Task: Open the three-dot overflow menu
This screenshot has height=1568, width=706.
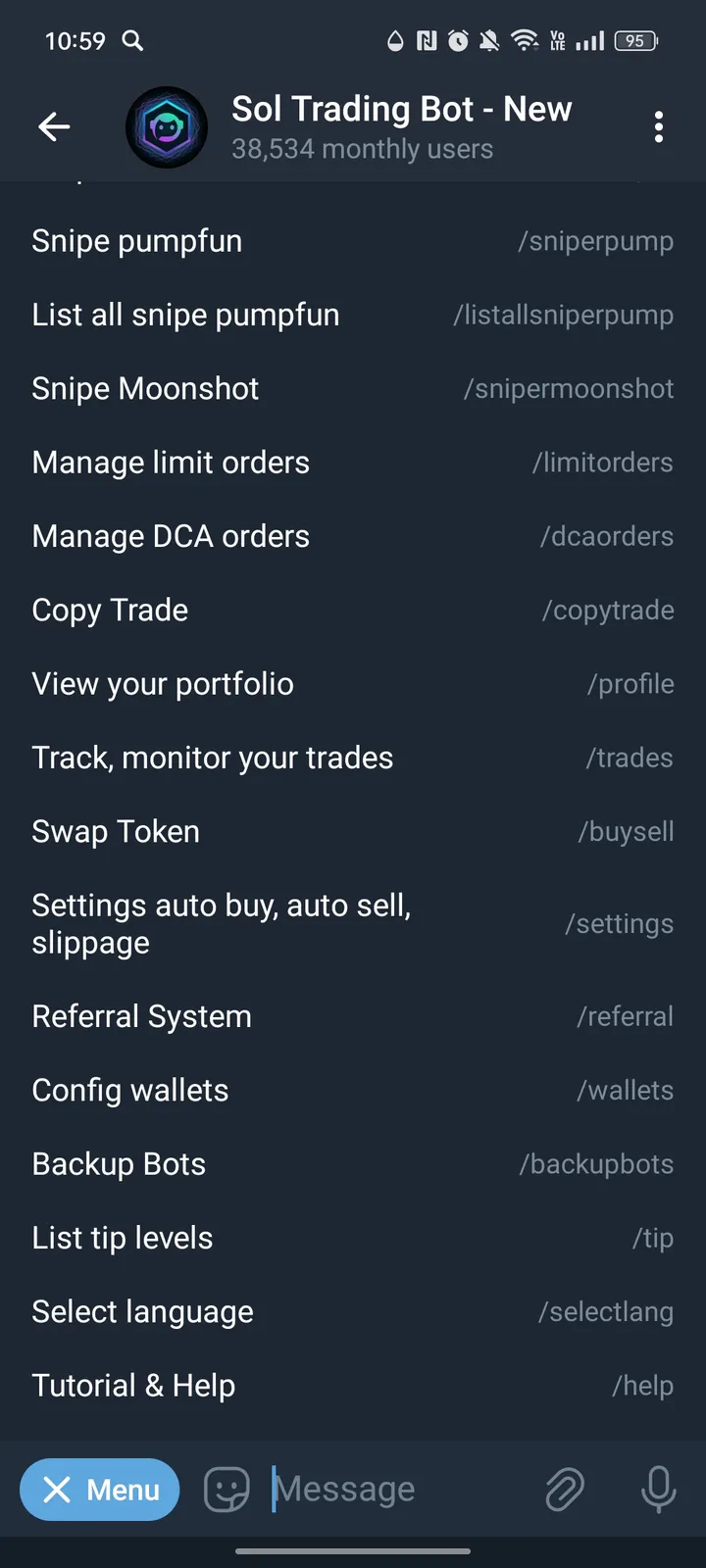Action: (658, 126)
